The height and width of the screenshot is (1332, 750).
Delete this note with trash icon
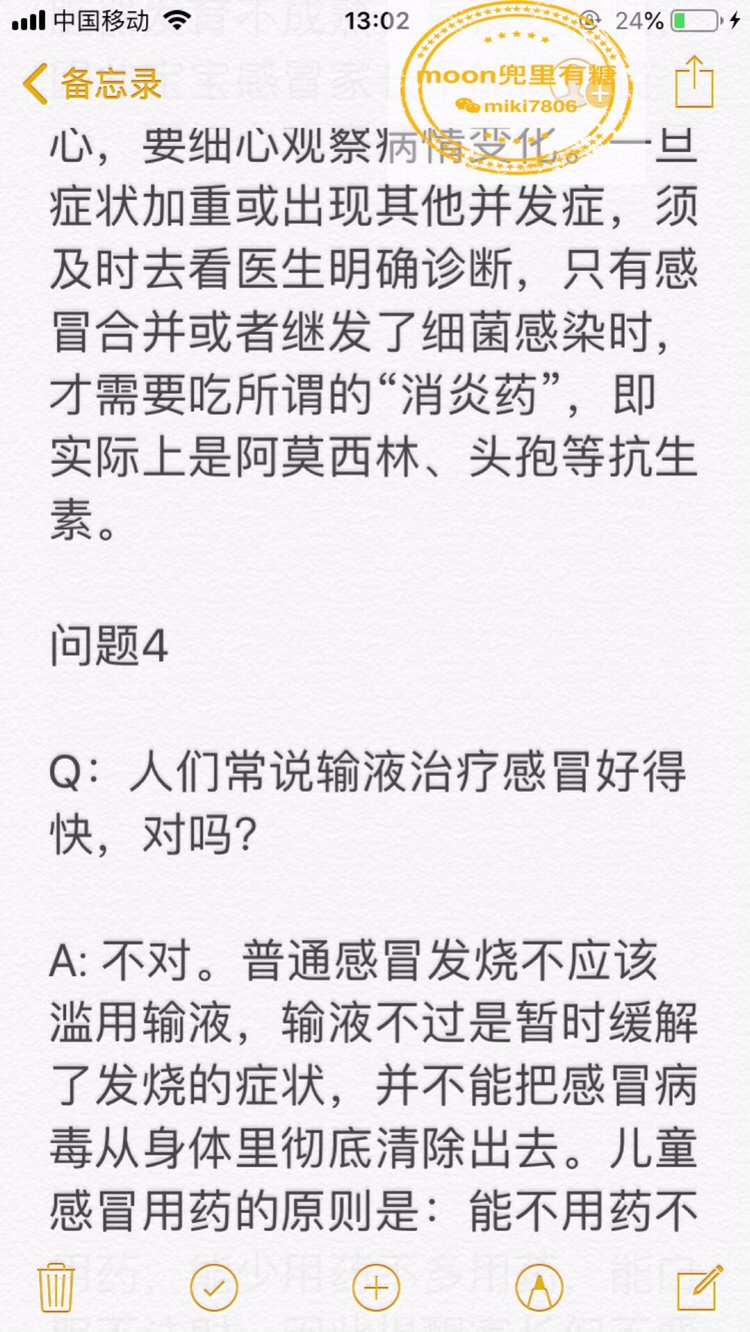56,1287
